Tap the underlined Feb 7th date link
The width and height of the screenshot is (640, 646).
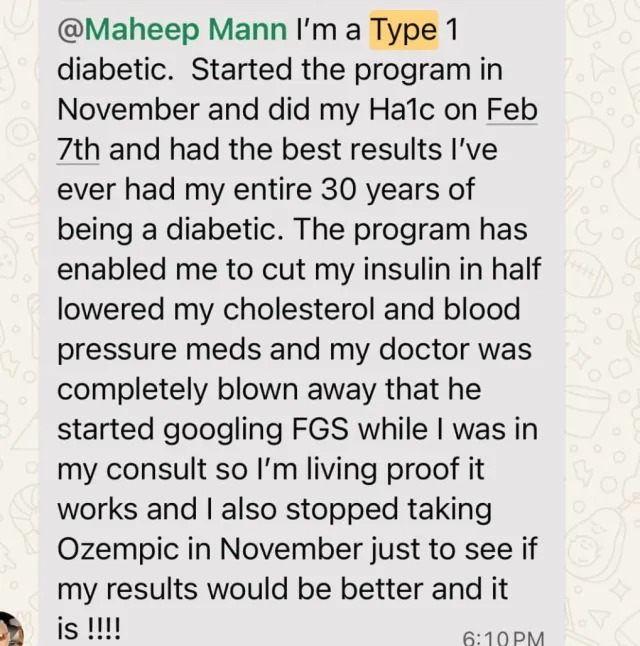click(512, 110)
